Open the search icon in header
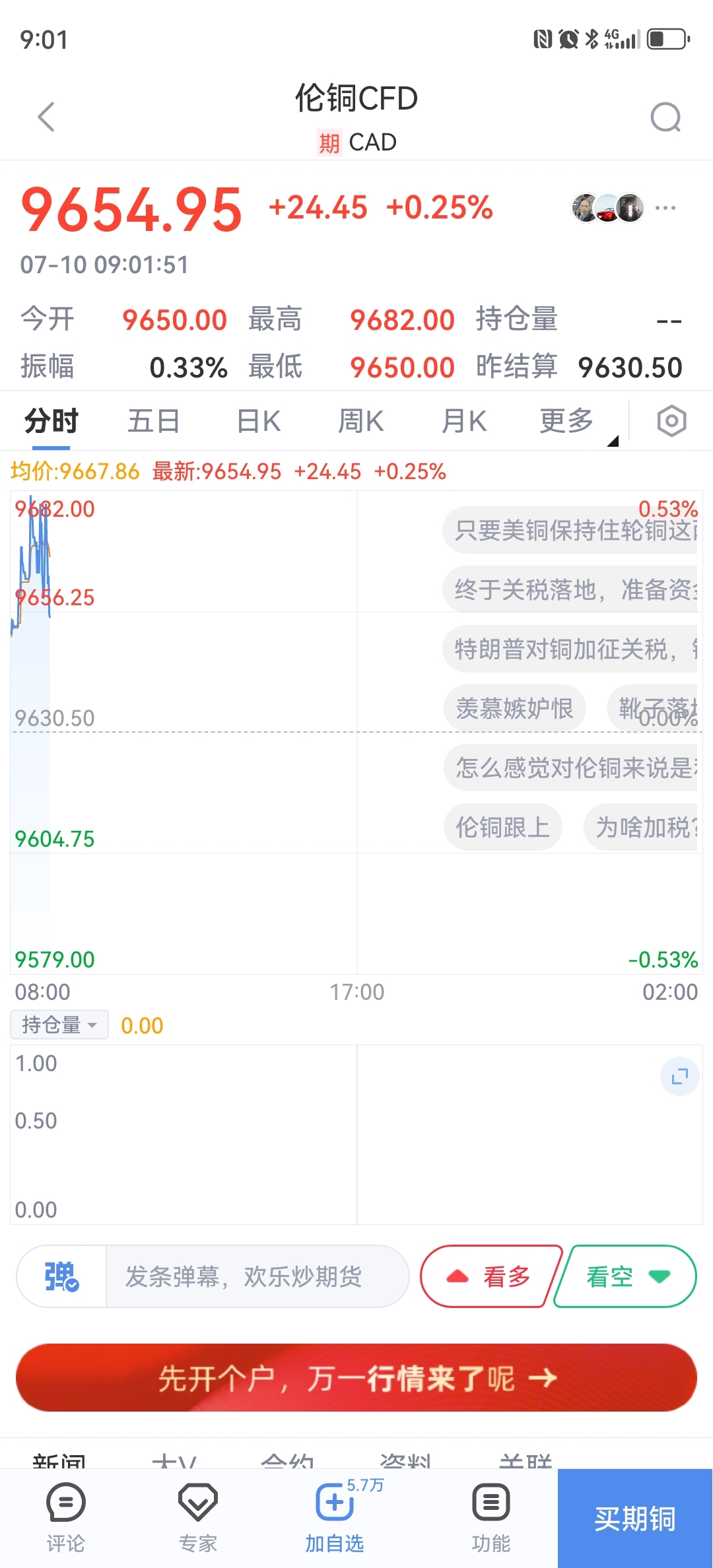Image resolution: width=713 pixels, height=1568 pixels. [x=665, y=117]
